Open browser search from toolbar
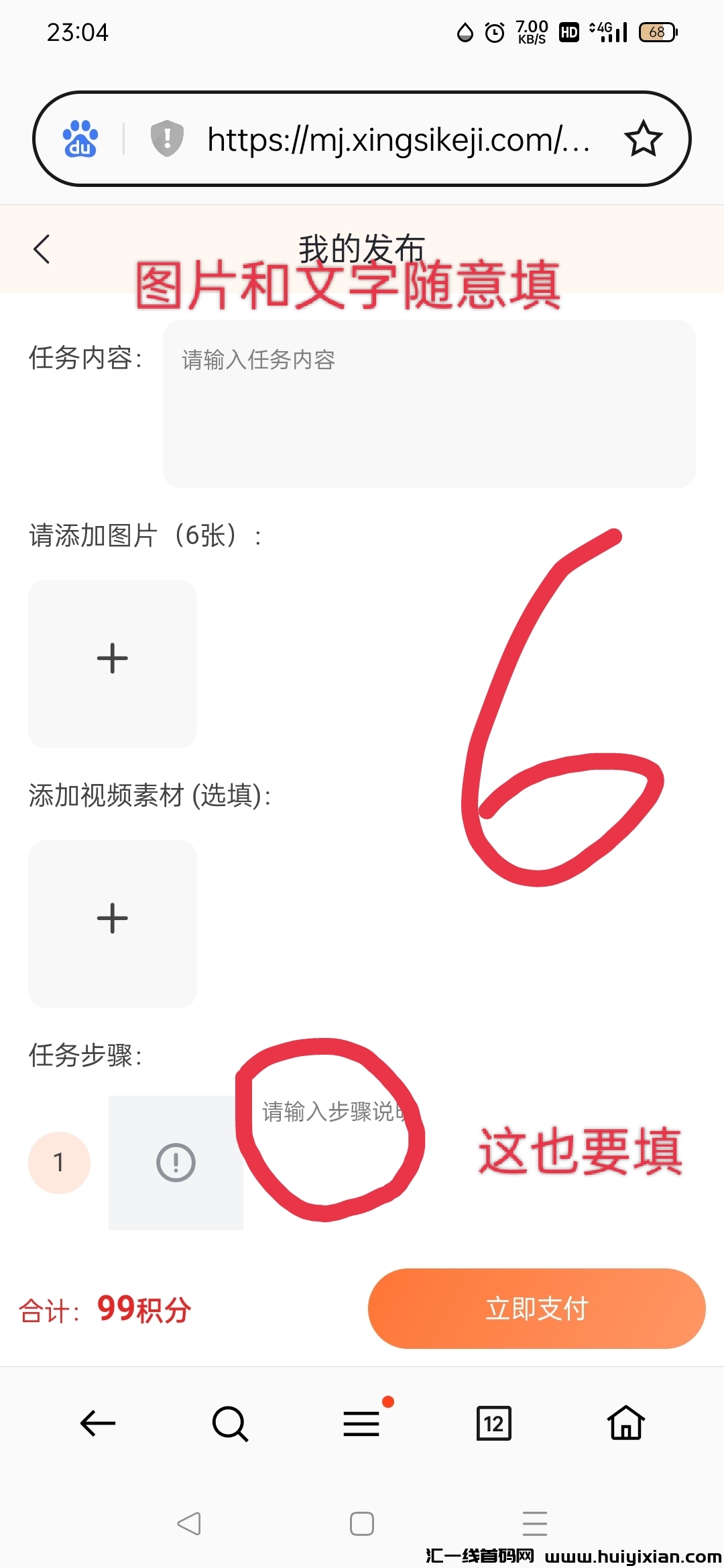 point(230,1423)
